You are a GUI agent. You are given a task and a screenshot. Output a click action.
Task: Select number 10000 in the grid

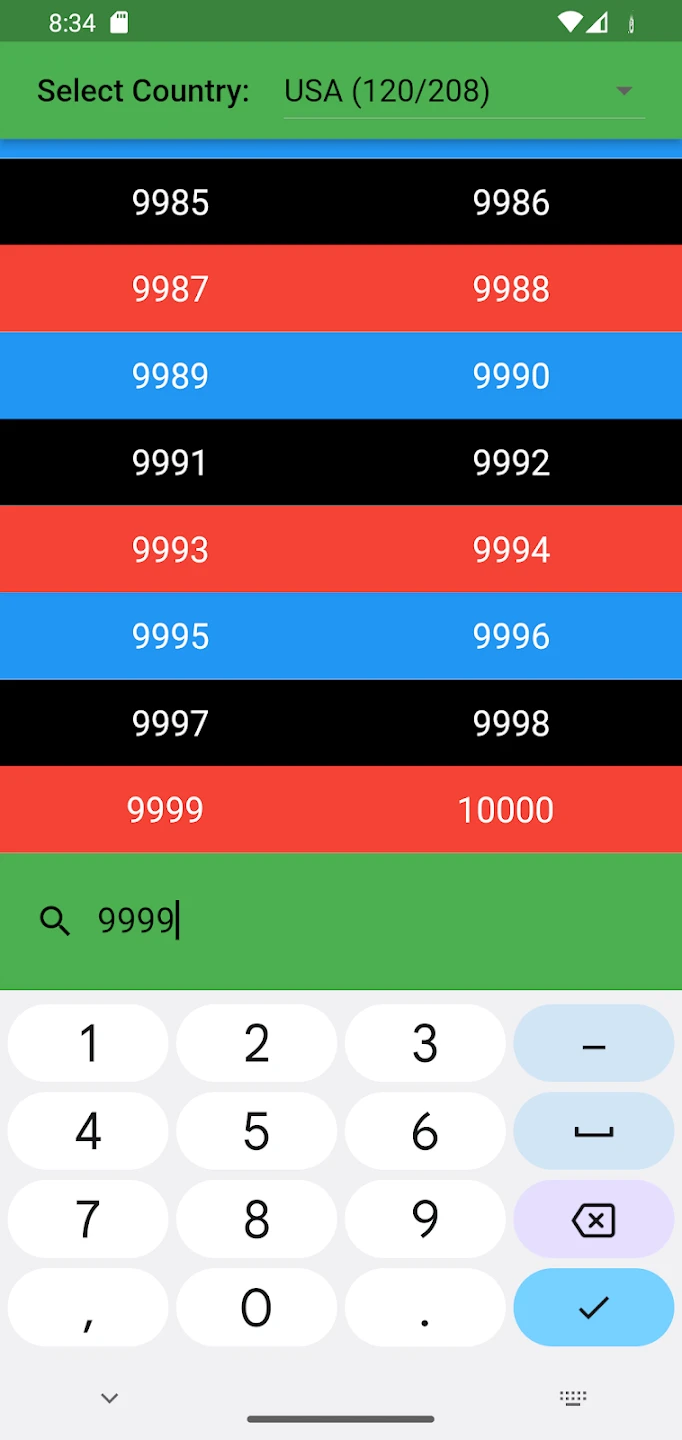click(x=505, y=809)
